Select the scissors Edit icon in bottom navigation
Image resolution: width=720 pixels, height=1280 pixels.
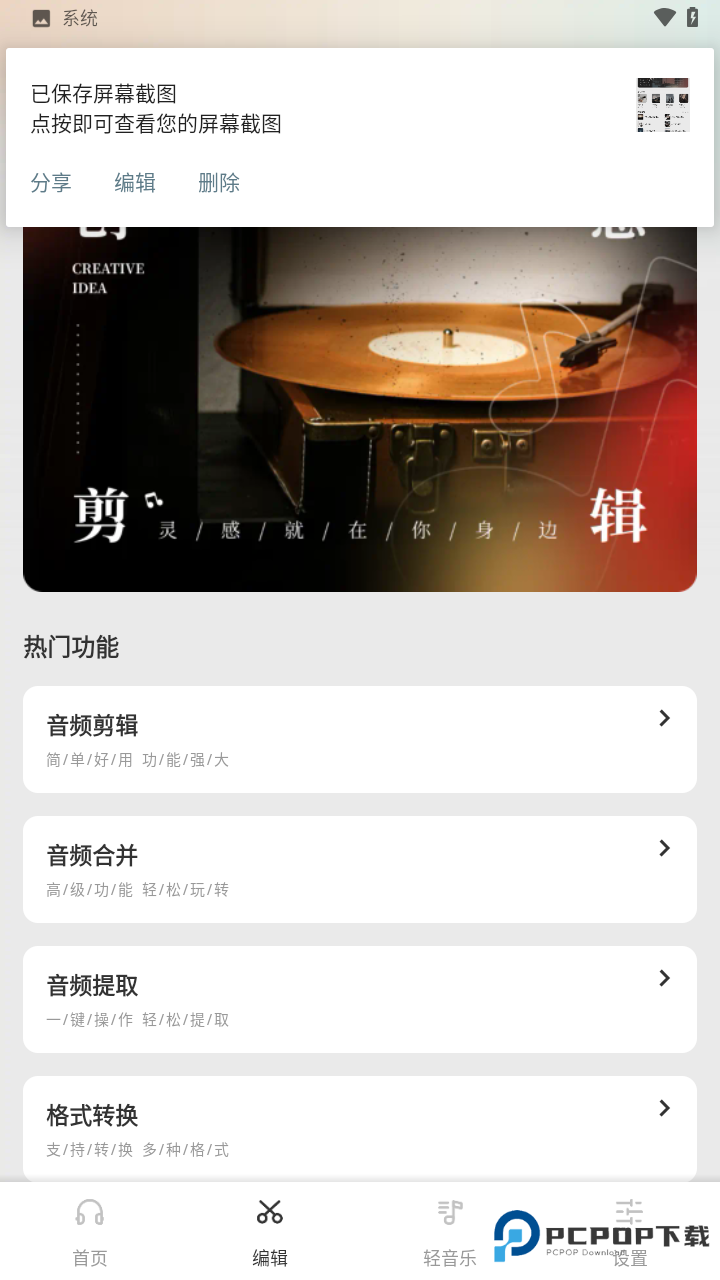pyautogui.click(x=269, y=1210)
